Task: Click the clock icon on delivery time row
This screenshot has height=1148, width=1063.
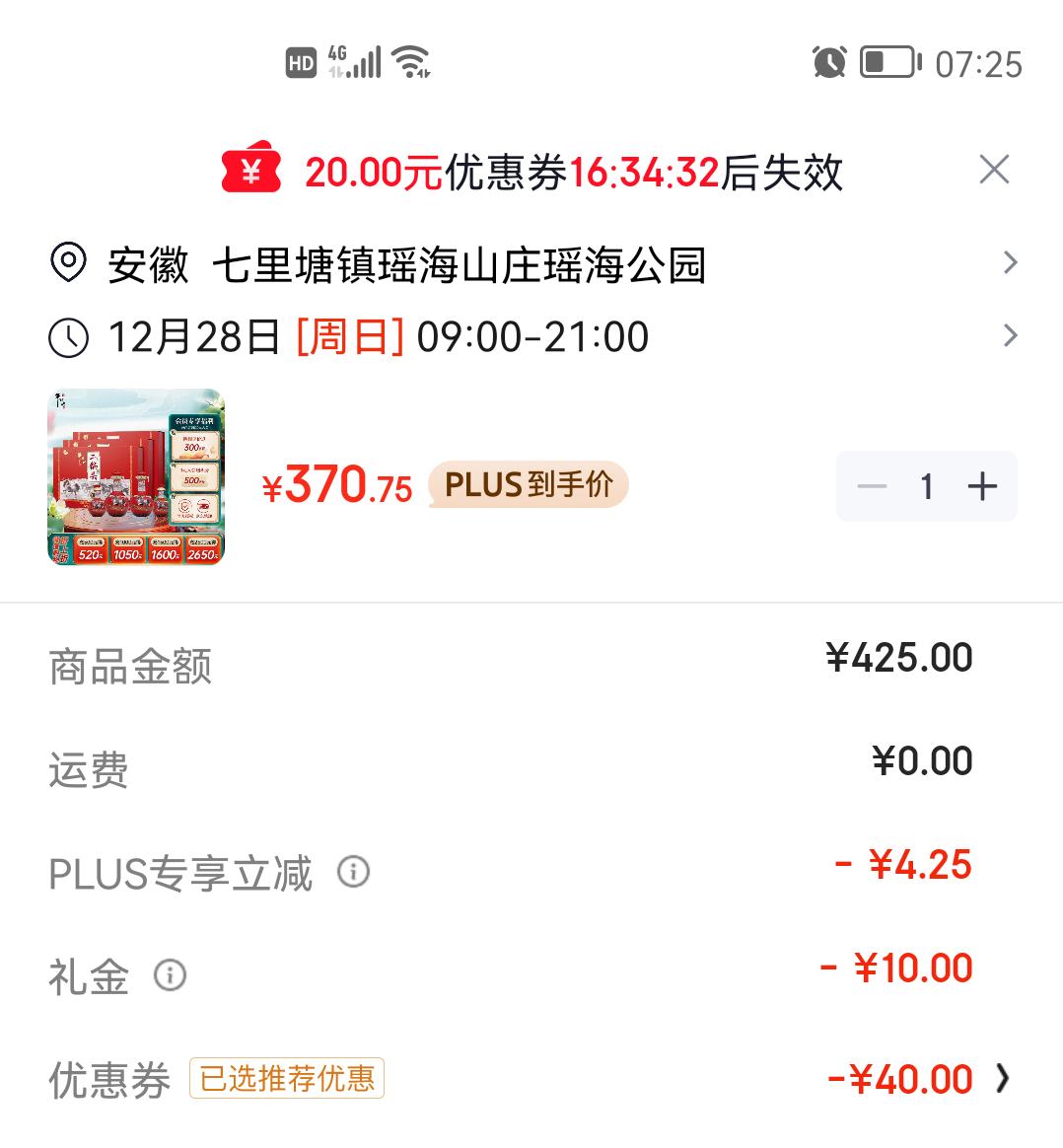Action: (66, 336)
